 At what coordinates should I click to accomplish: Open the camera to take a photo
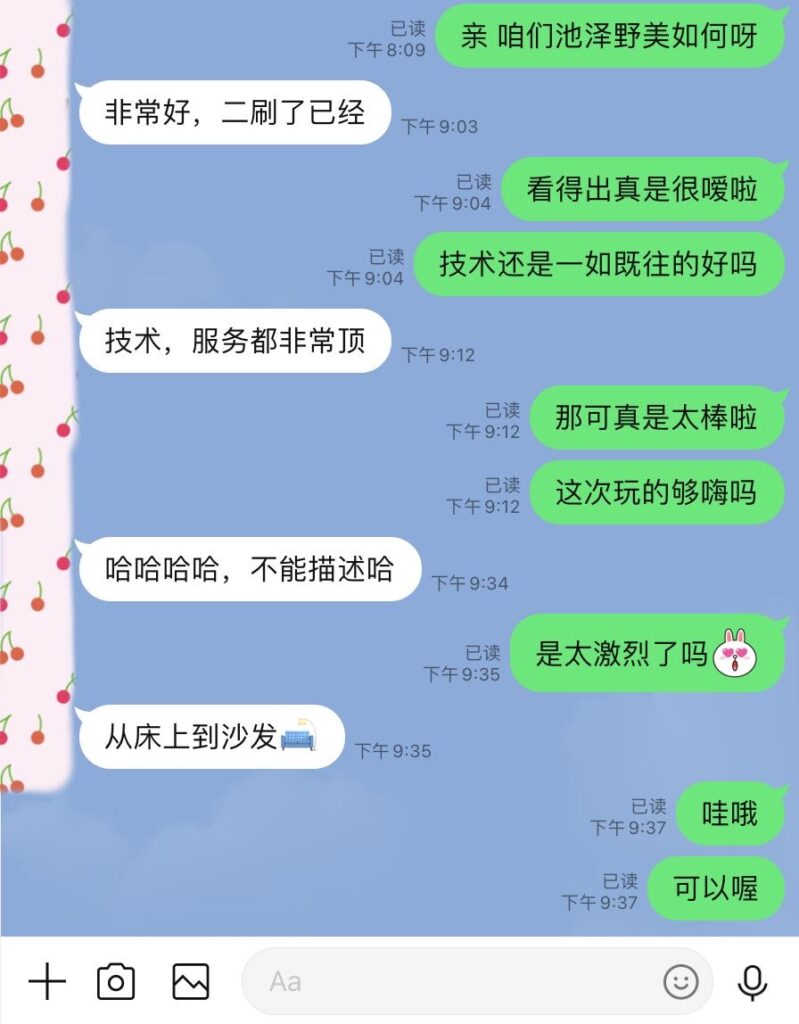pyautogui.click(x=116, y=981)
